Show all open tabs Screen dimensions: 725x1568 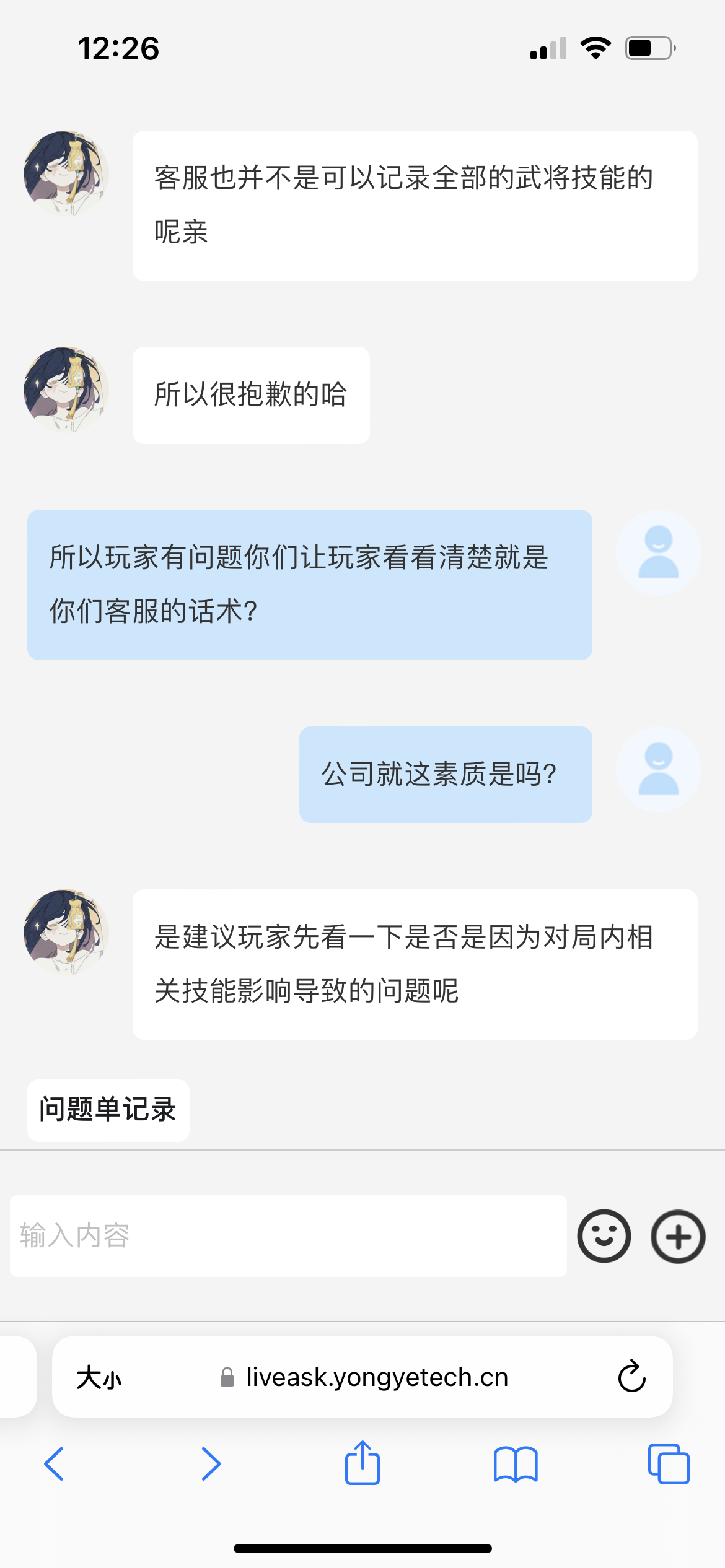668,1464
